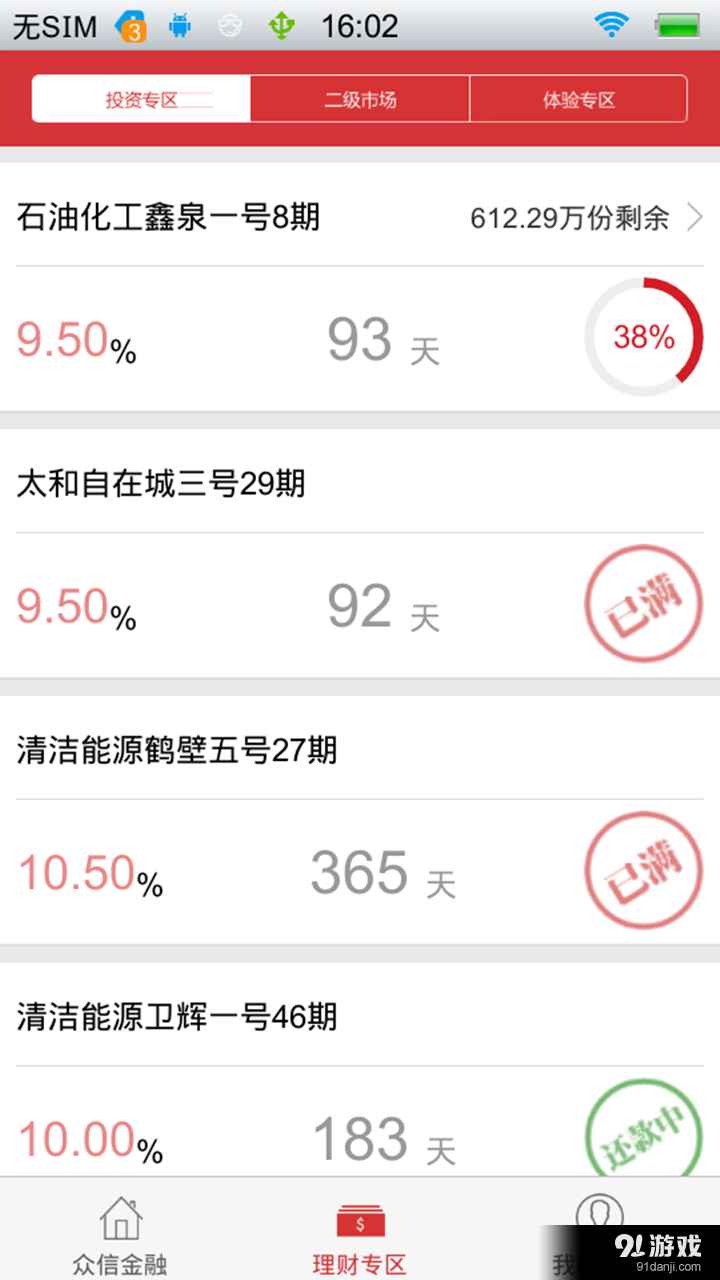Switch to the 二级市场 tab
This screenshot has height=1280, width=720.
coord(360,99)
